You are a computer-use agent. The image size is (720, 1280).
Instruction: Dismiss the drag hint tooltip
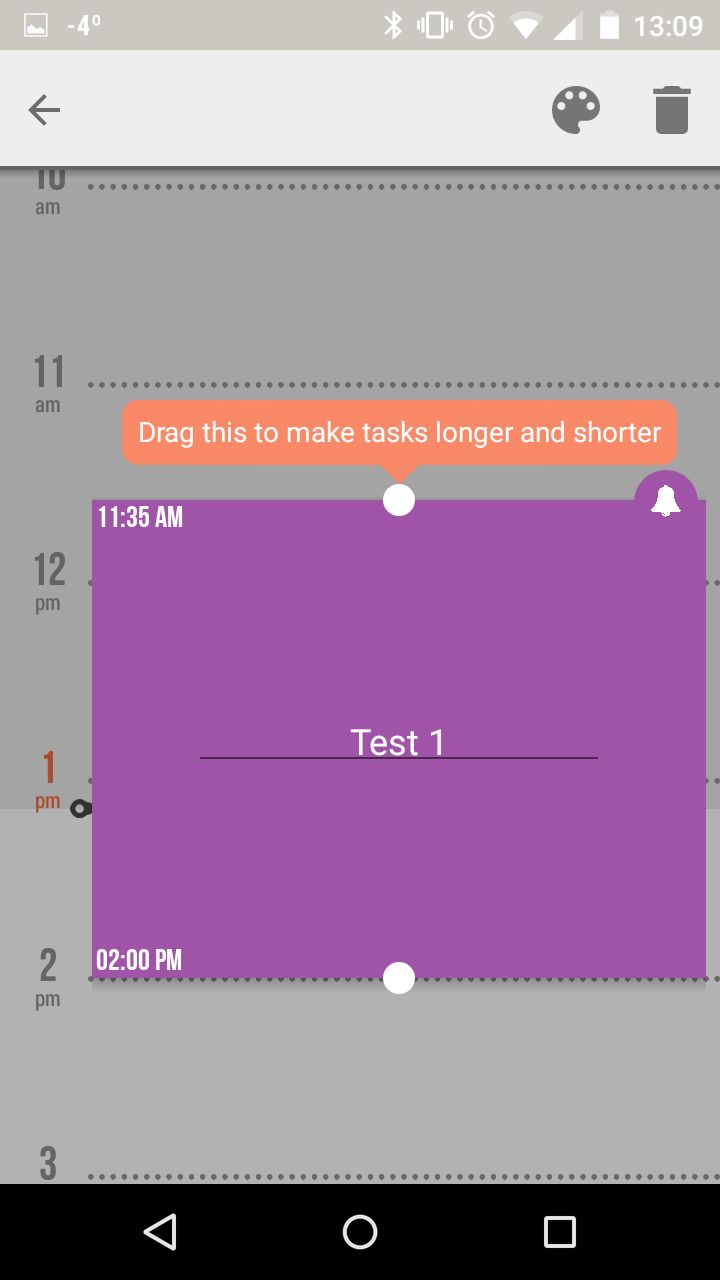[399, 433]
